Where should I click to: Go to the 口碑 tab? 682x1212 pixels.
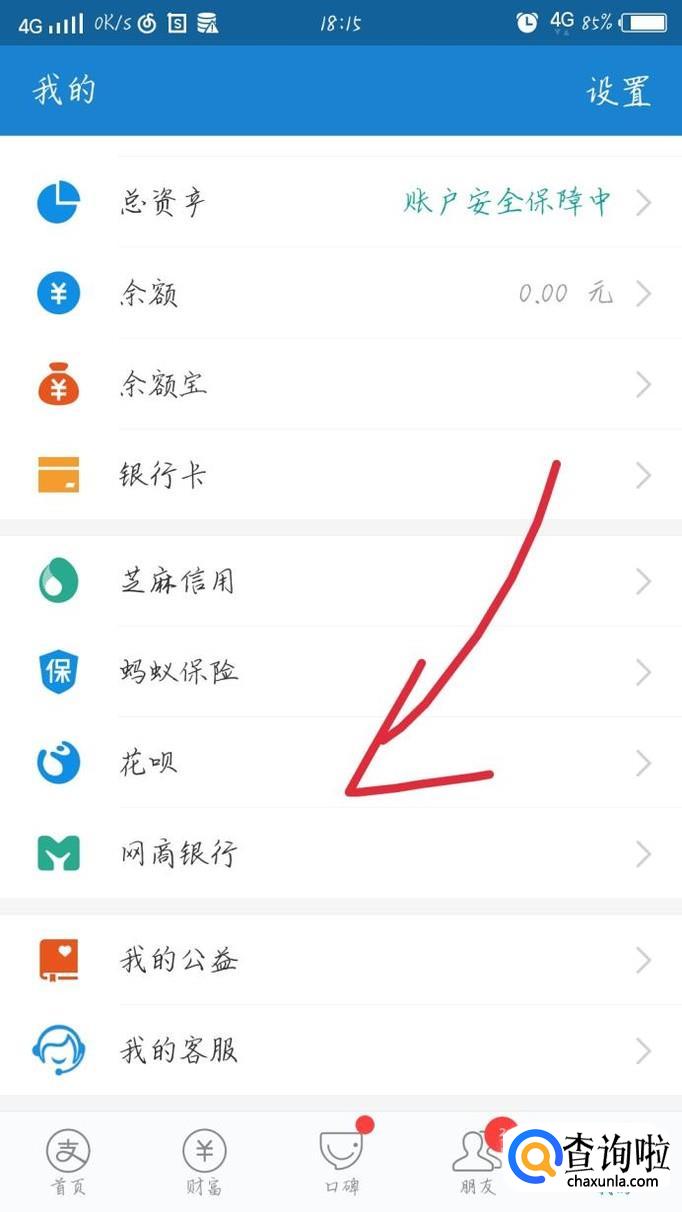tap(341, 1163)
